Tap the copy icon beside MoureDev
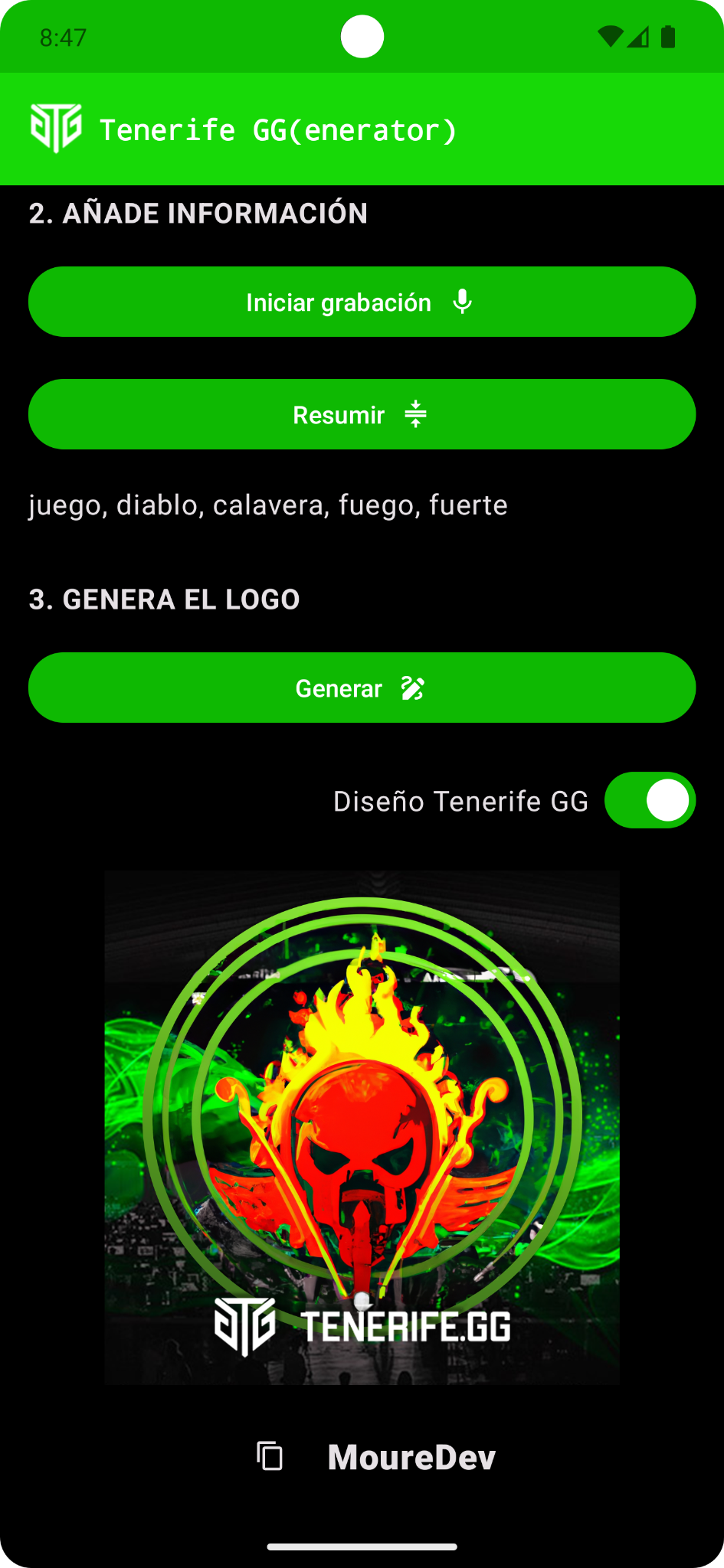Image resolution: width=724 pixels, height=1568 pixels. tap(270, 1456)
